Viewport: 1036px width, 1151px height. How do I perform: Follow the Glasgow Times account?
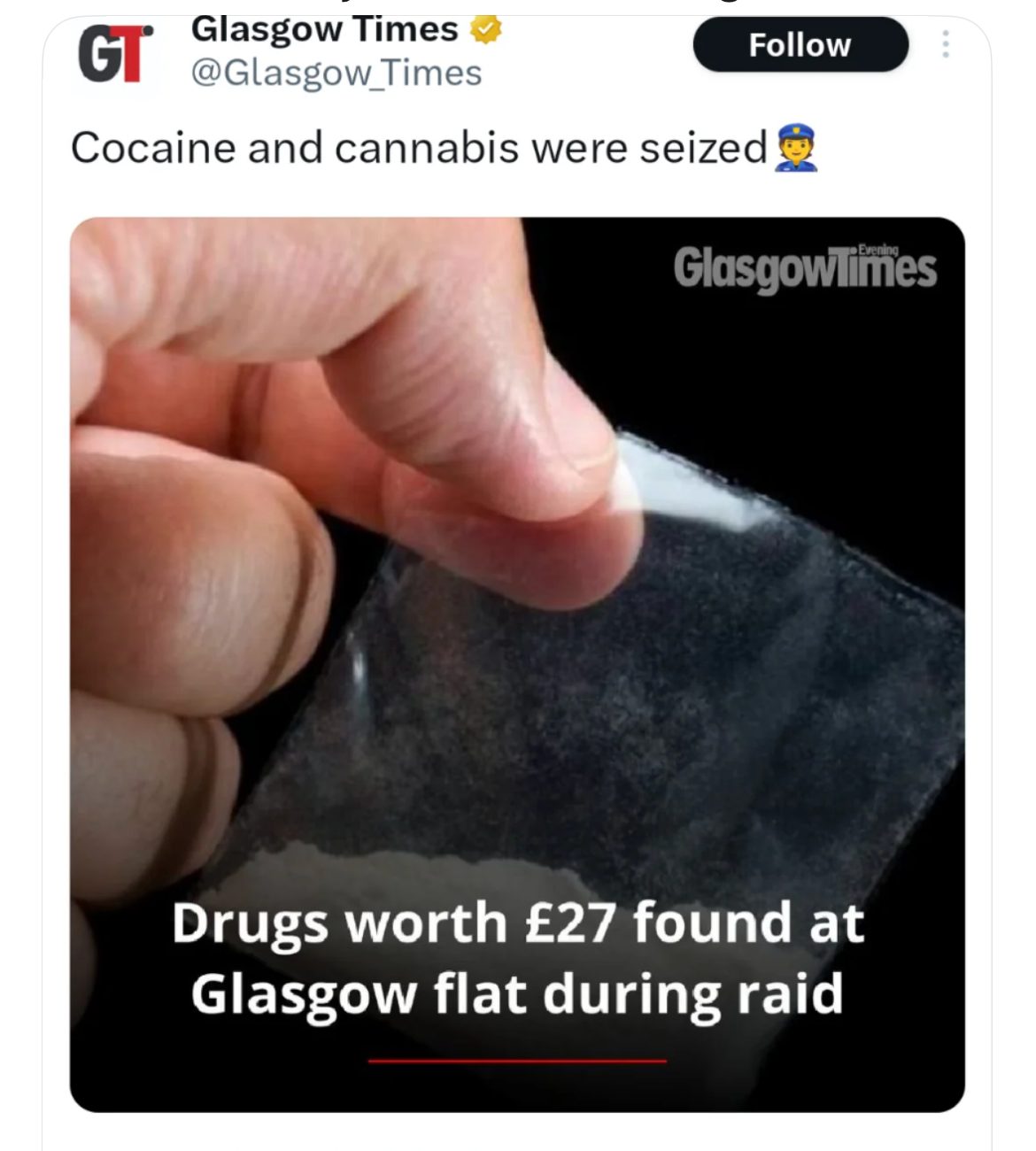tap(800, 45)
